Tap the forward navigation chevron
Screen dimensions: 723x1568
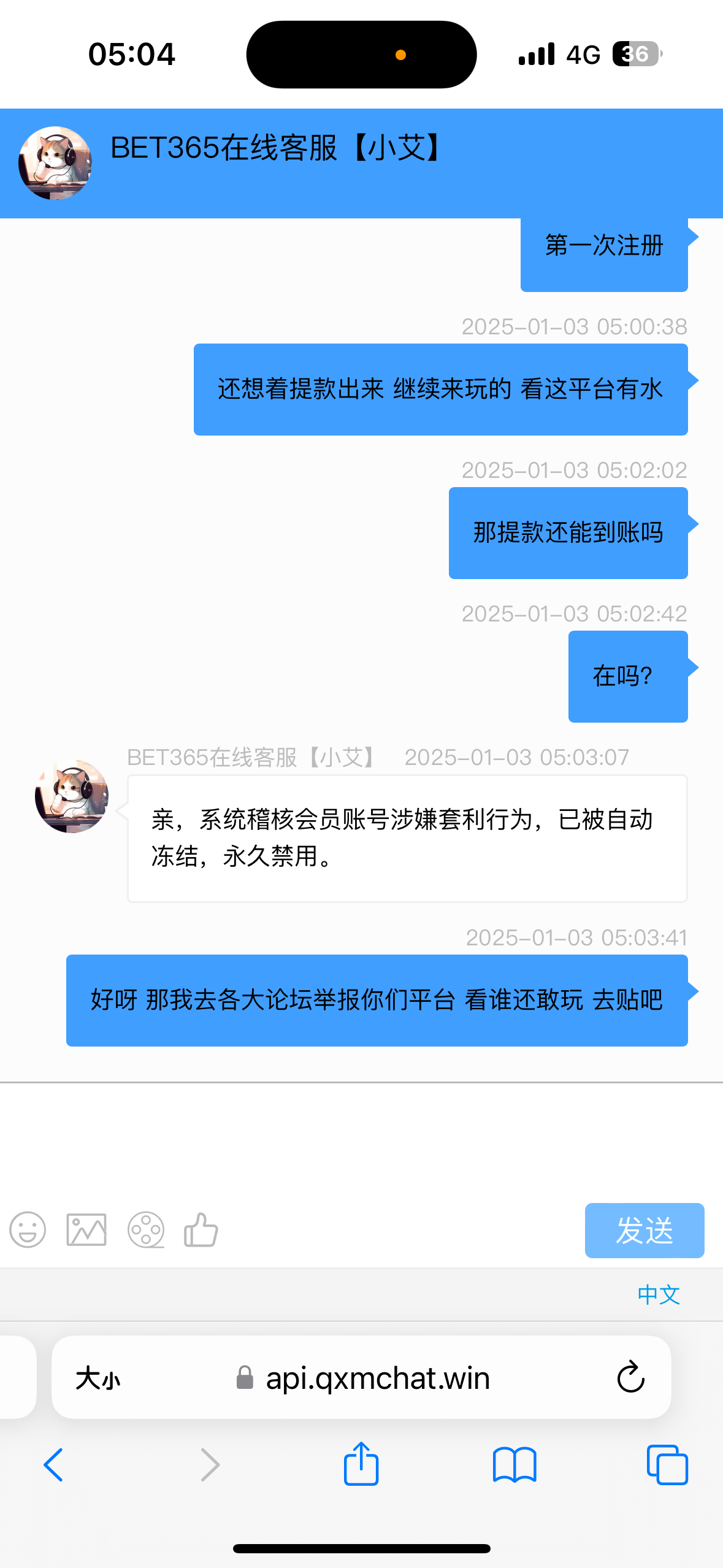208,1465
